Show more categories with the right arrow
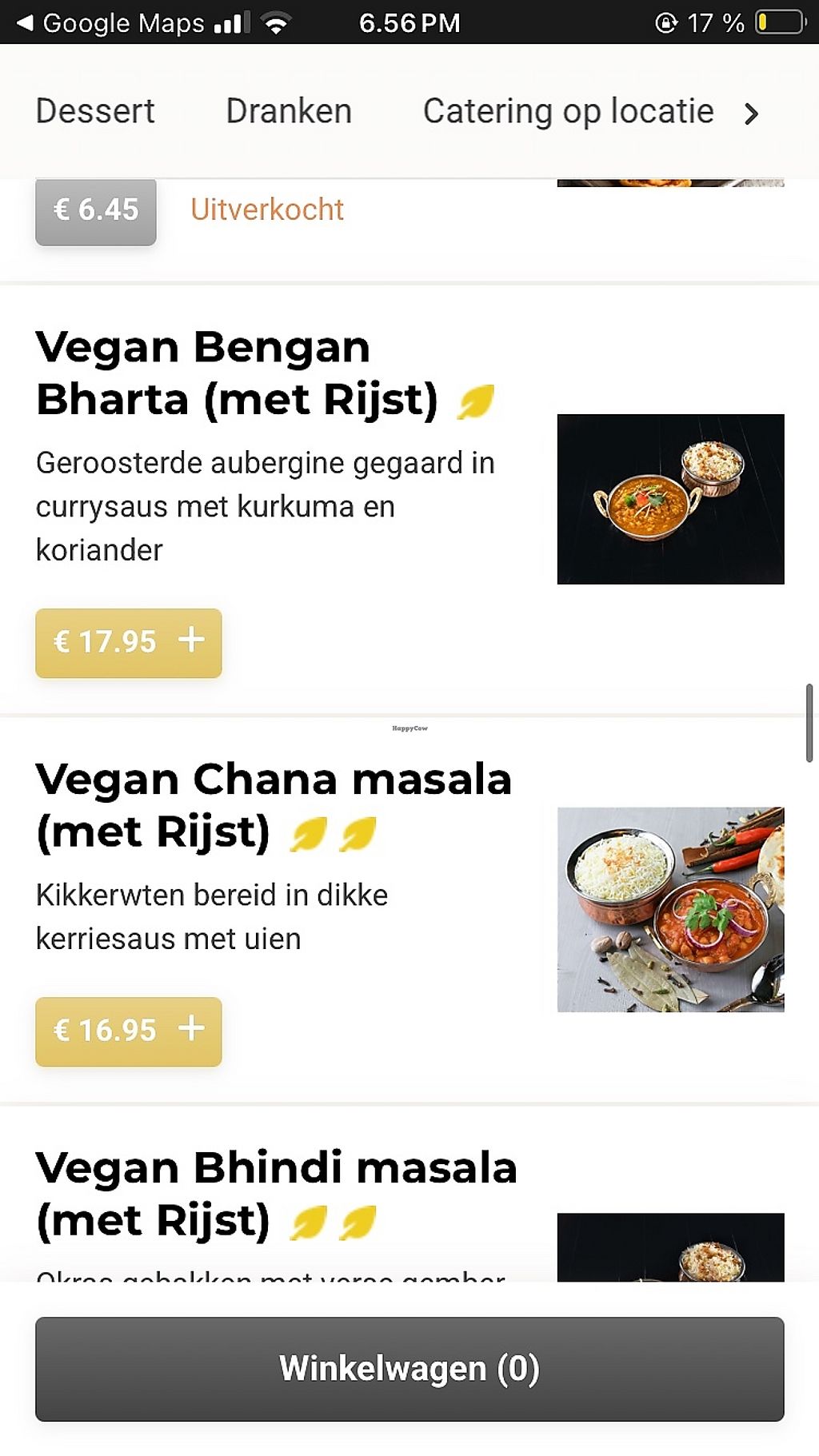 coord(751,114)
